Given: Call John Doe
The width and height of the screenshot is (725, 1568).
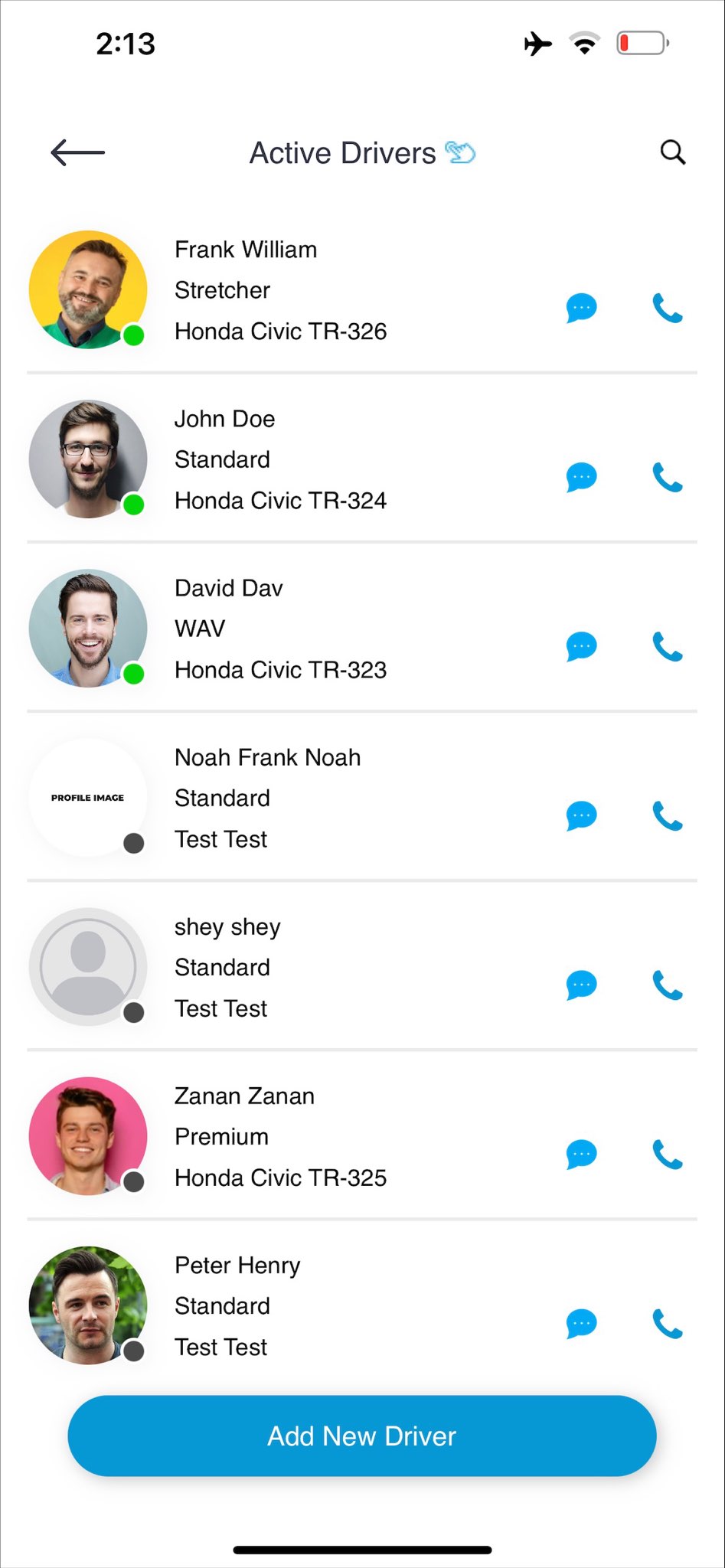Looking at the screenshot, I should pos(668,477).
